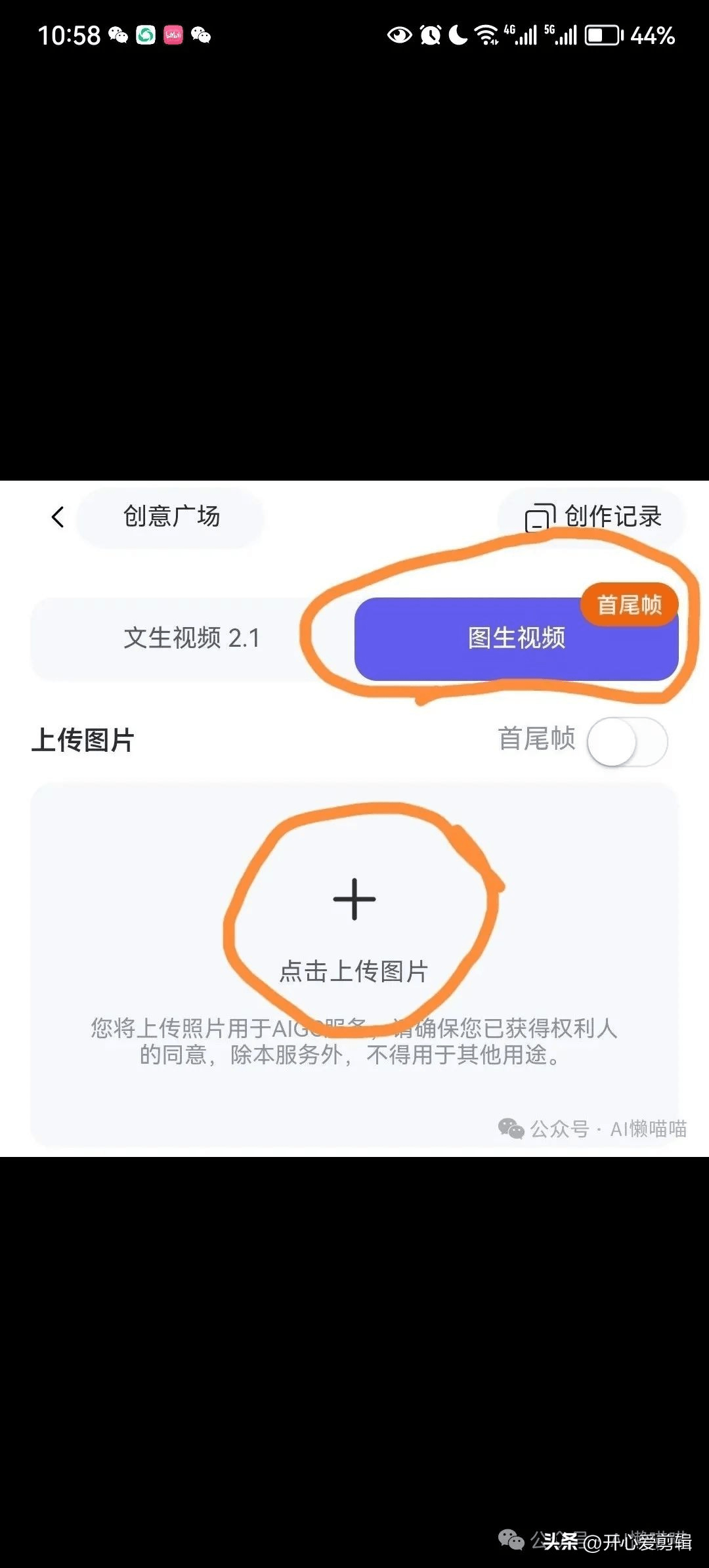Screen dimensions: 709x1568
Task: Enable the 首尾帧 switch
Action: (x=628, y=741)
